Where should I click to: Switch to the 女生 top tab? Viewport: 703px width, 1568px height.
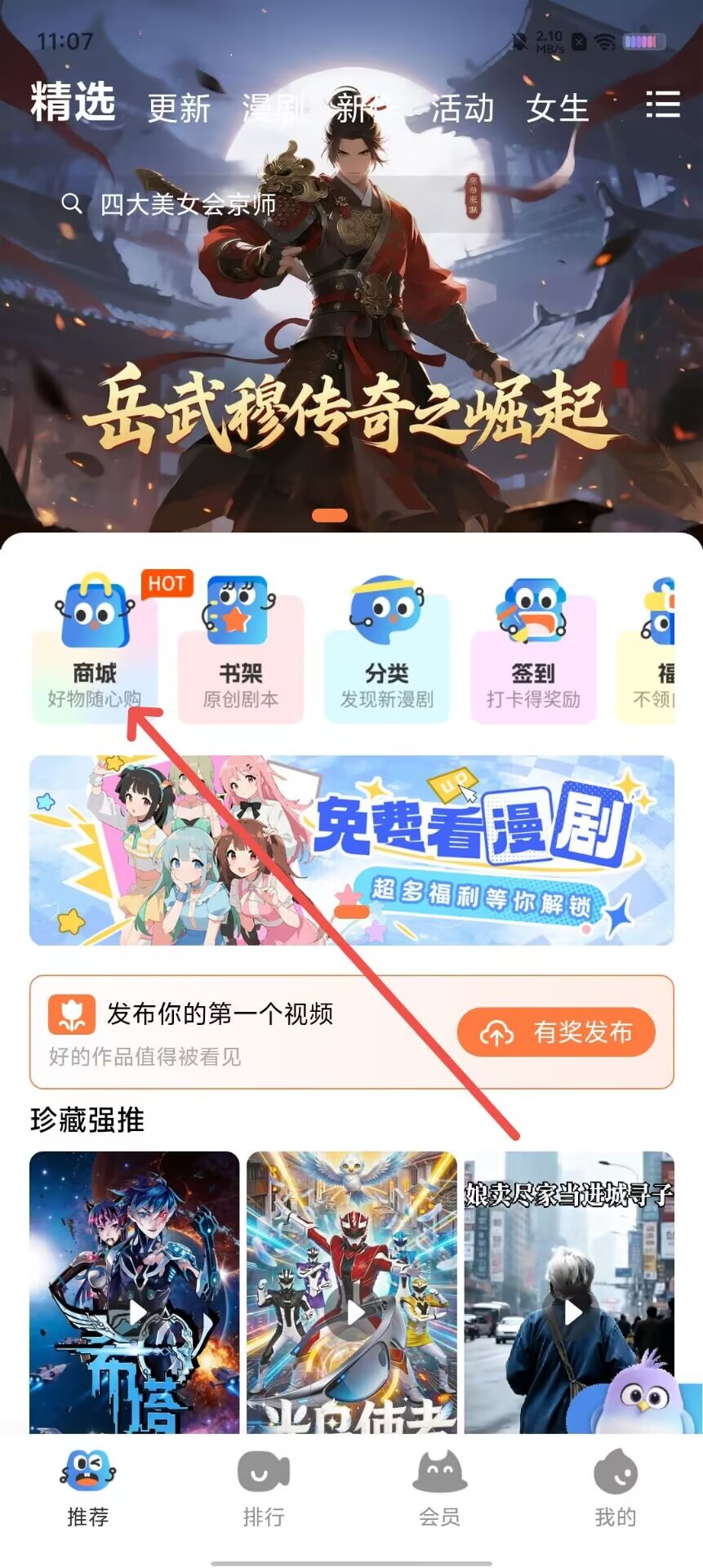tap(558, 108)
